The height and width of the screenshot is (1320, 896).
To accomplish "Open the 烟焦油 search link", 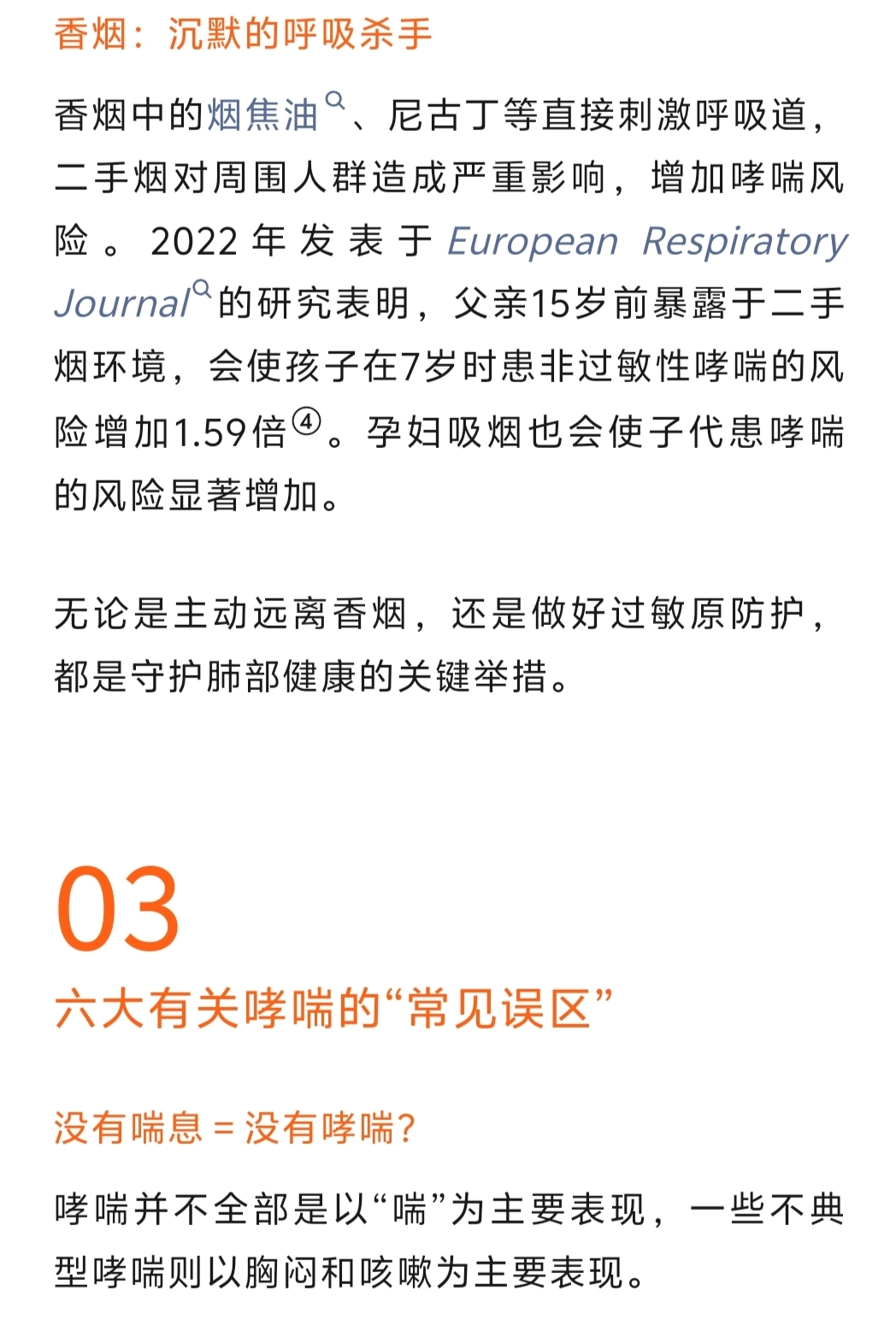I will coord(263,115).
